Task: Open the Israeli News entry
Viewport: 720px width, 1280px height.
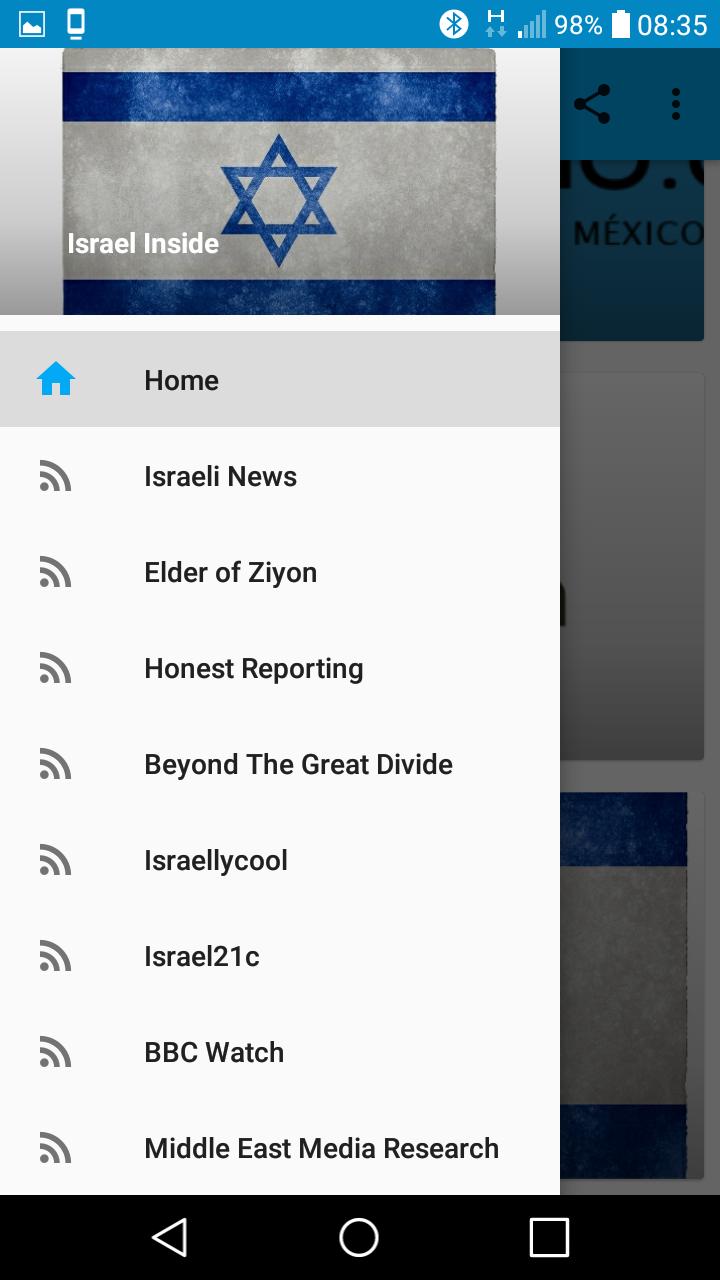Action: click(x=220, y=476)
